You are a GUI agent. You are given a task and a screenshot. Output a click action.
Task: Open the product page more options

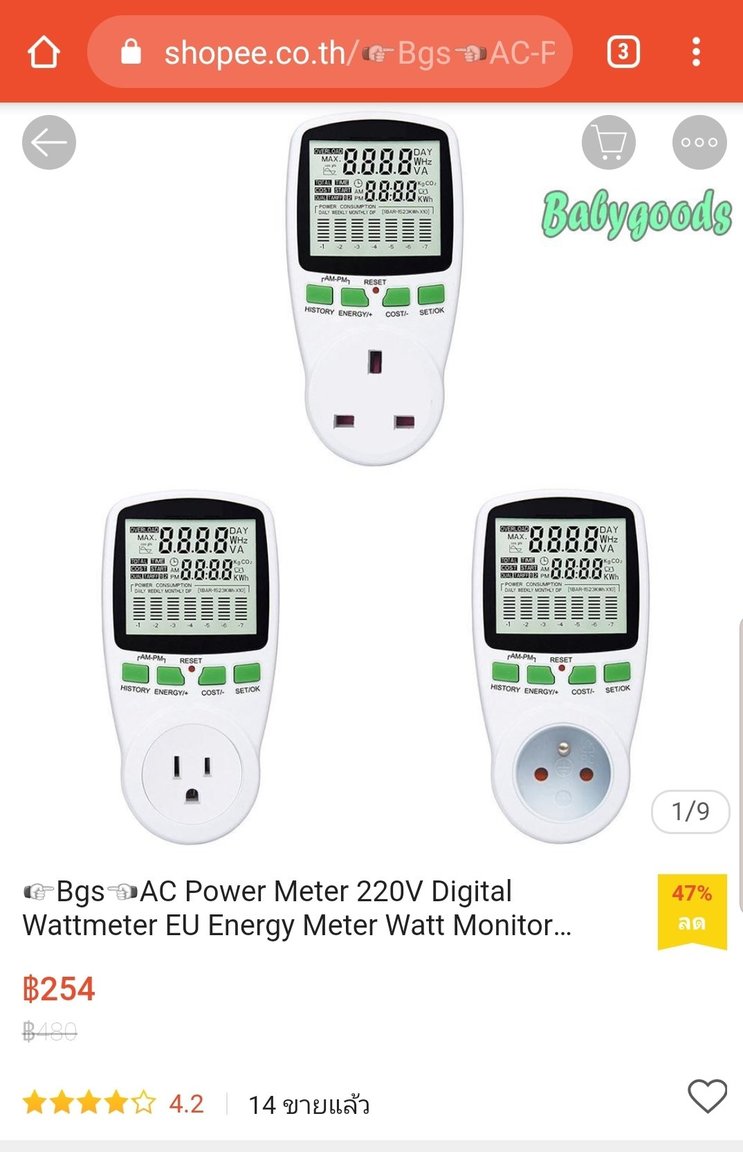[699, 143]
